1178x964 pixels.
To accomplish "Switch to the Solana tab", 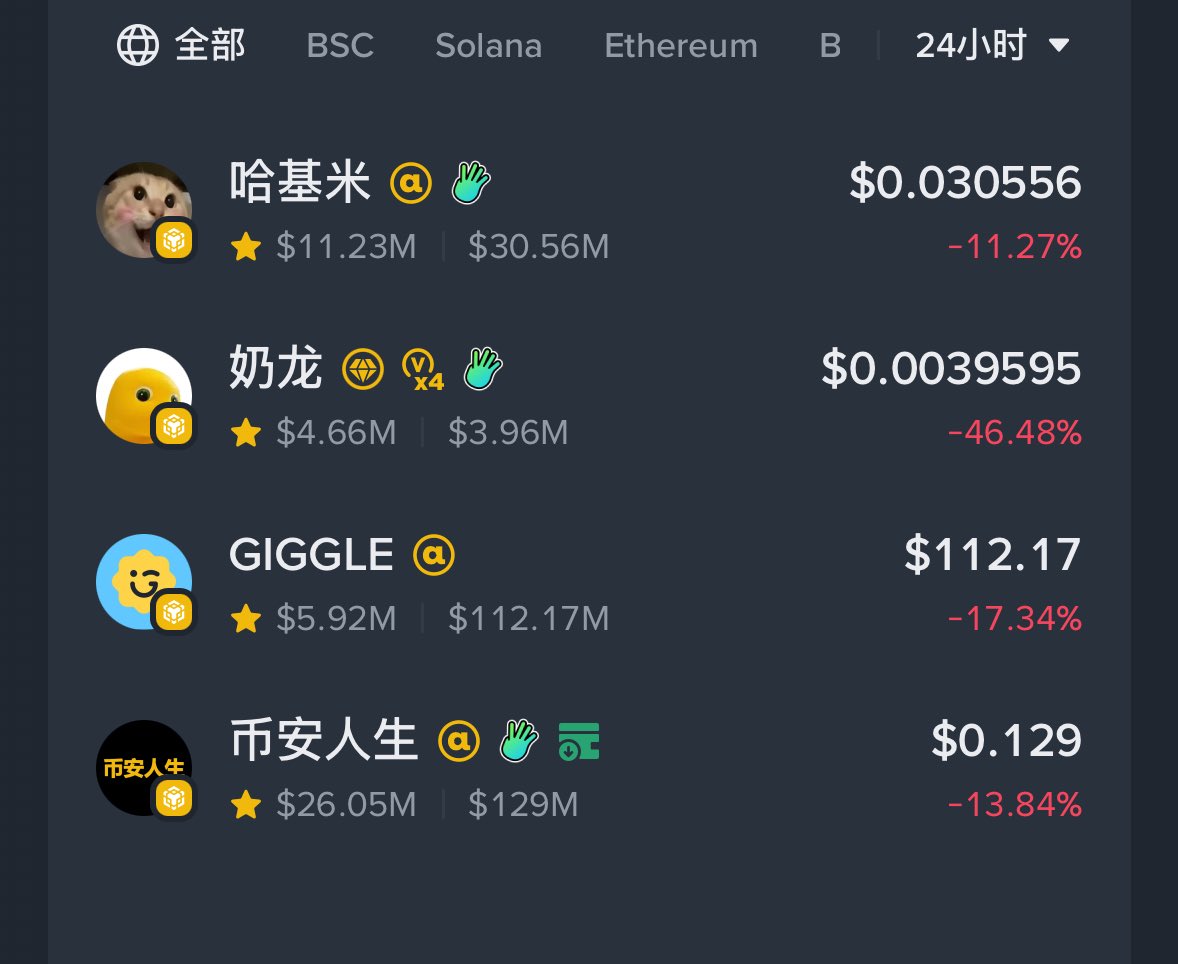I will [488, 46].
